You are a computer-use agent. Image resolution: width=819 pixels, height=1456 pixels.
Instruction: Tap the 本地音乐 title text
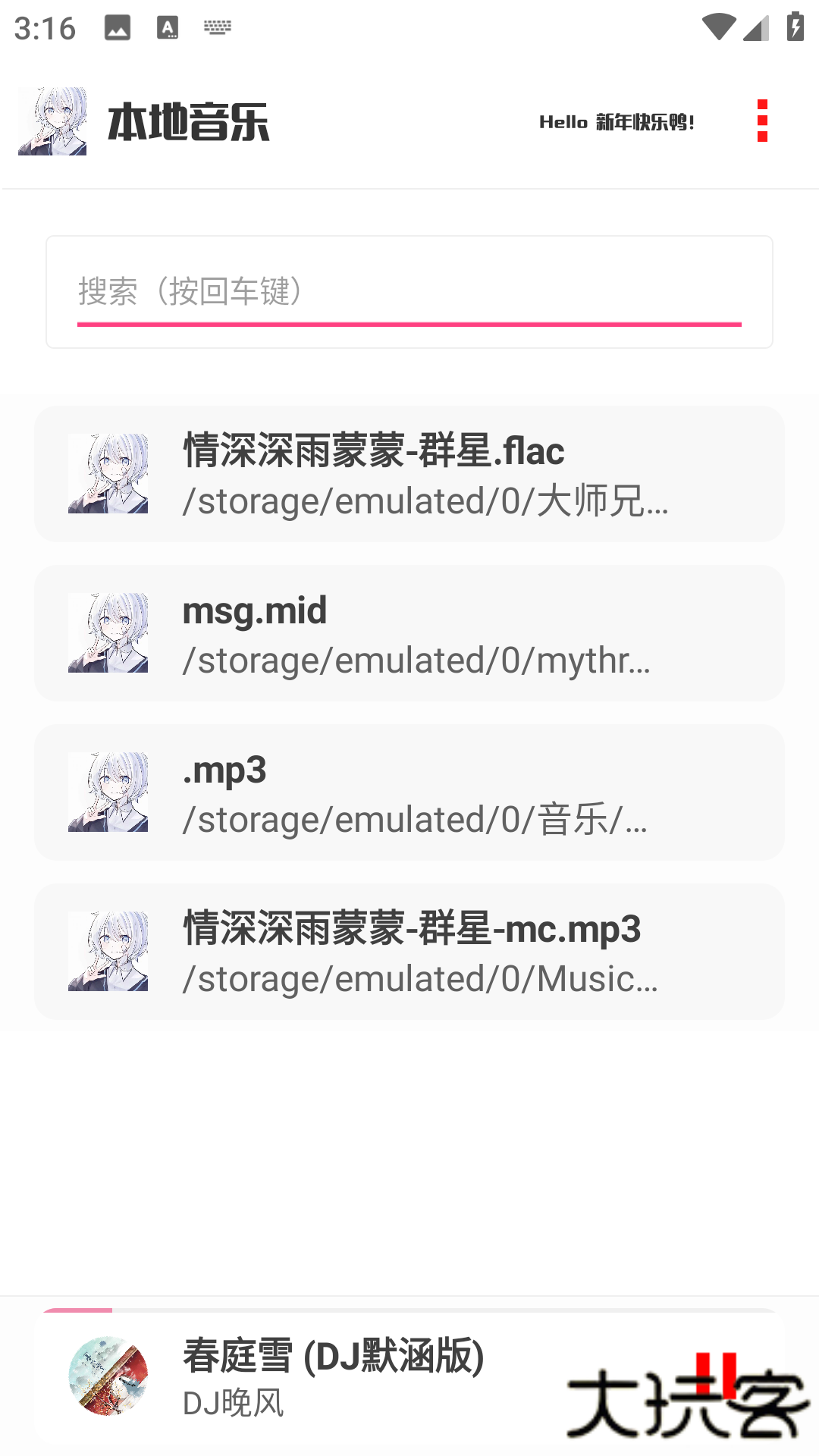pyautogui.click(x=188, y=121)
